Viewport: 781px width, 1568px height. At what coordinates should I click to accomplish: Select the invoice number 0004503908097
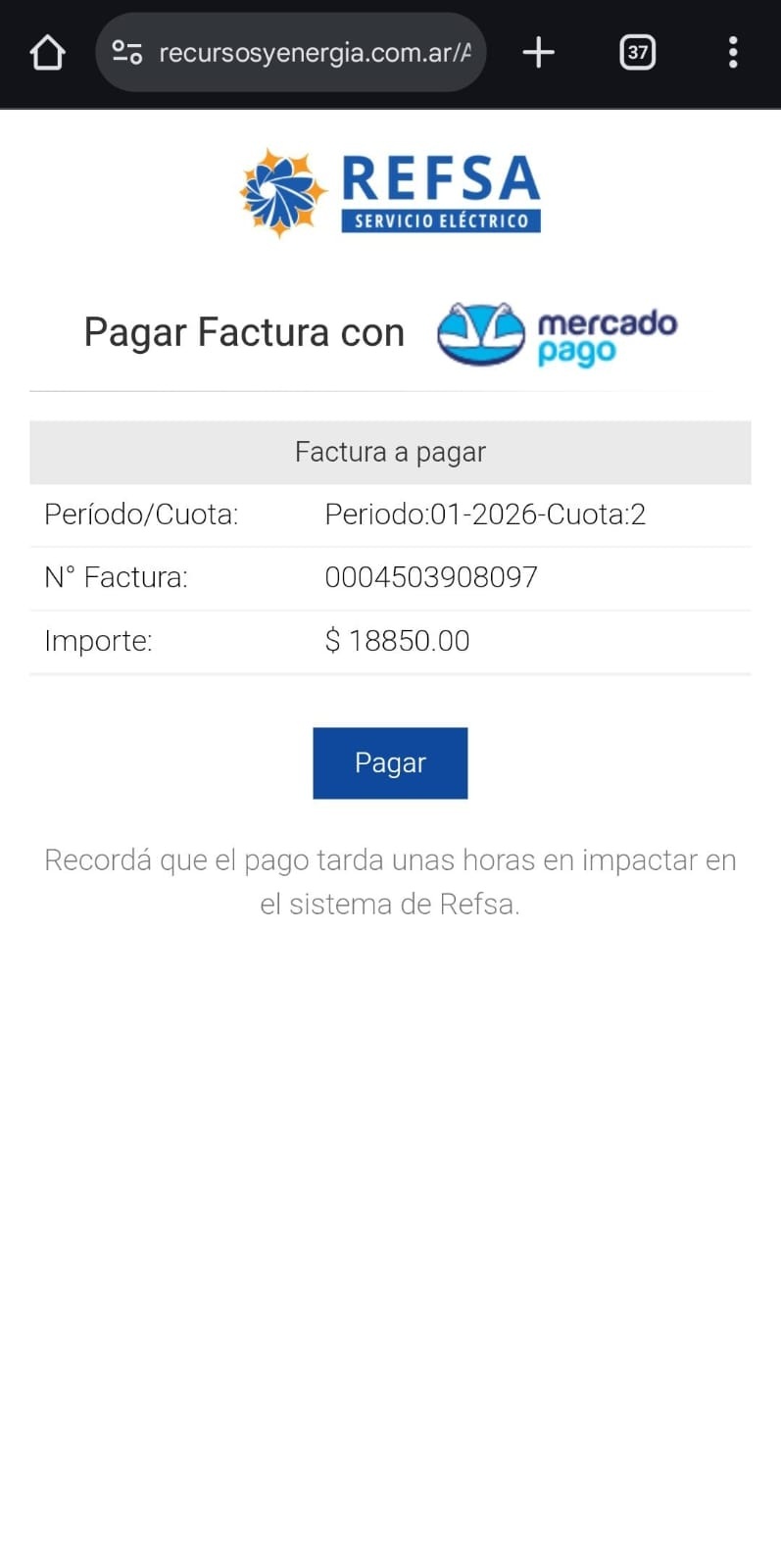click(431, 577)
